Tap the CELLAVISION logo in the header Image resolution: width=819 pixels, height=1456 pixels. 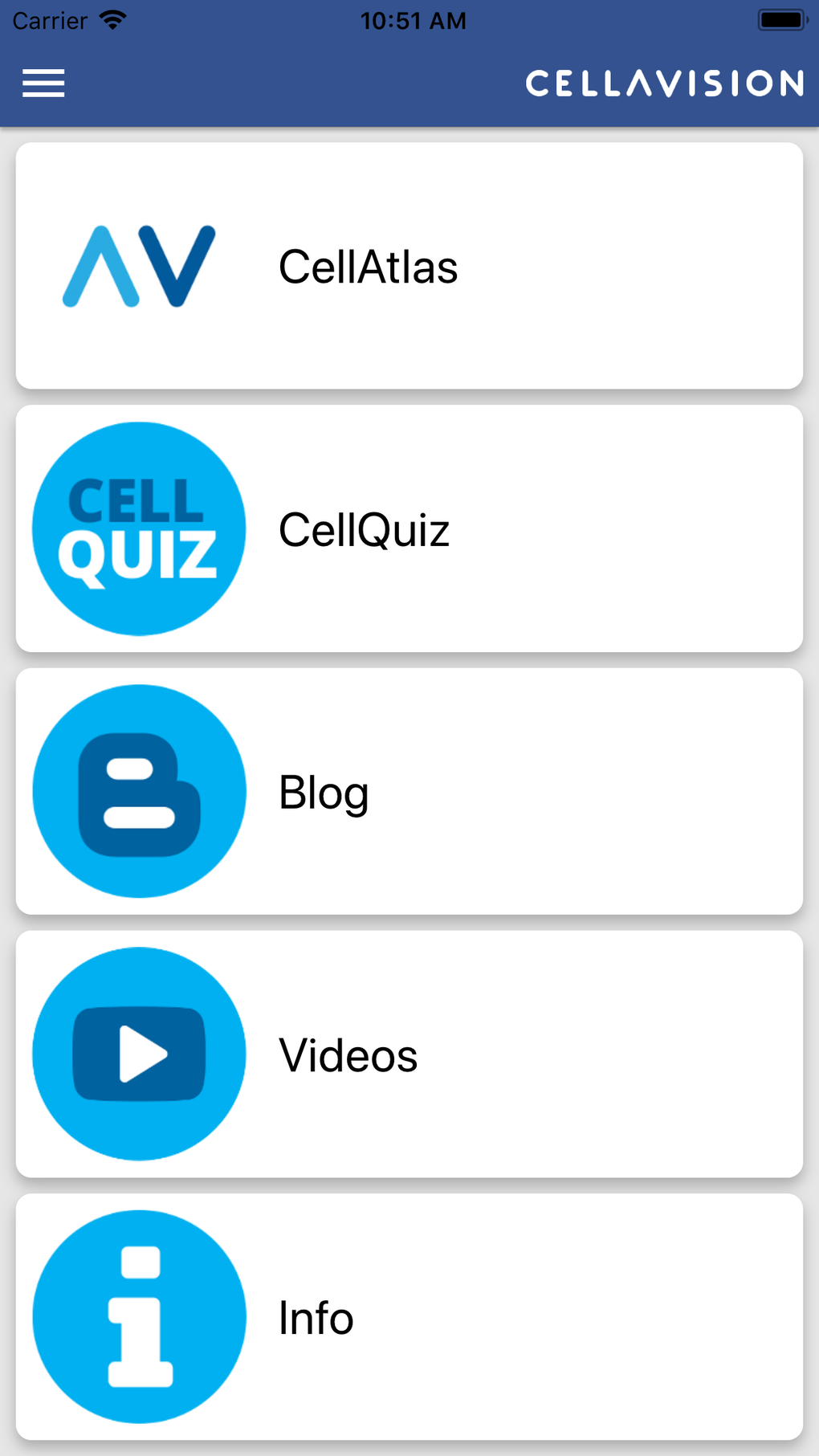pyautogui.click(x=664, y=84)
